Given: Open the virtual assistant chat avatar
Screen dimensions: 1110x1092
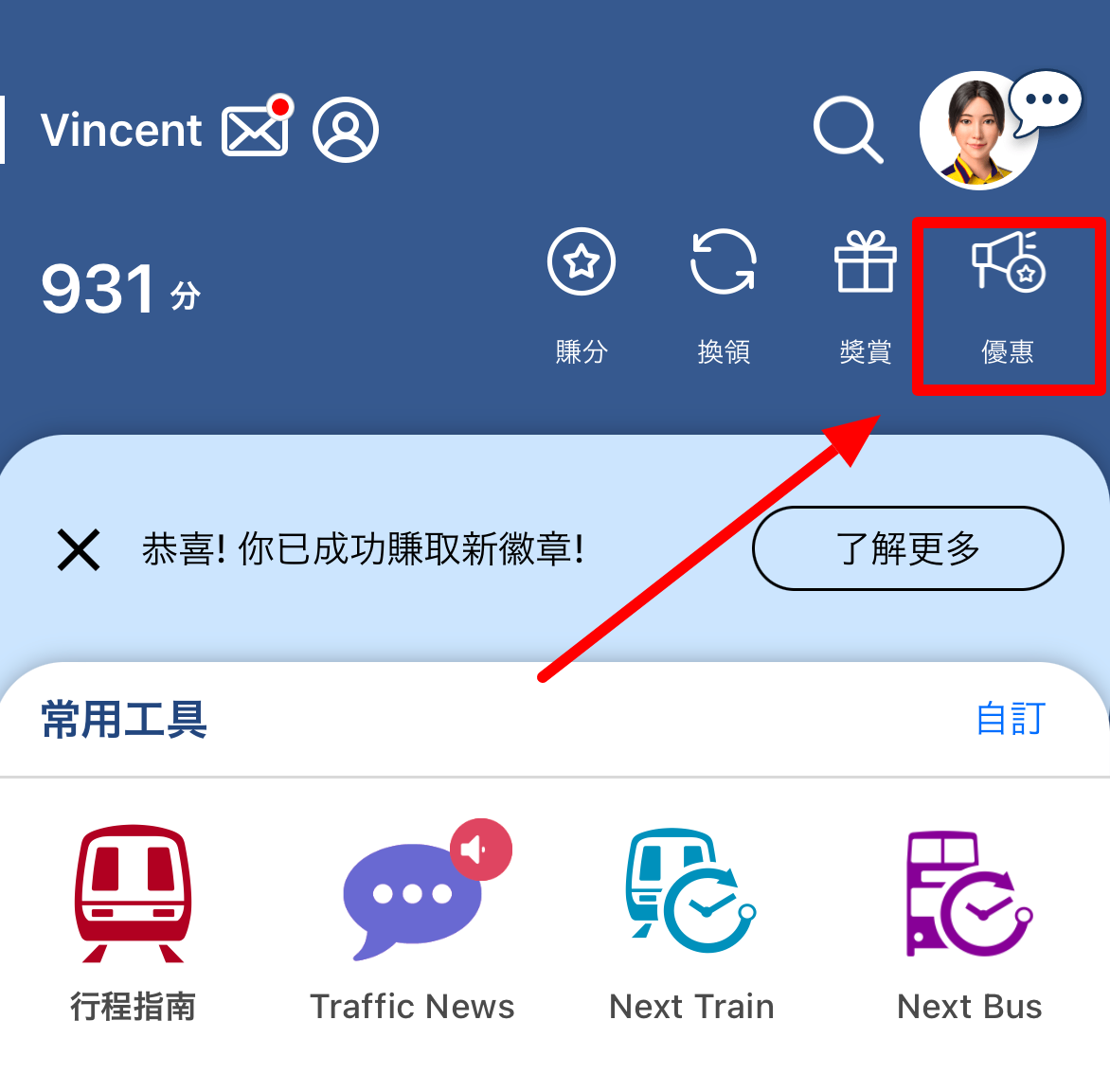Looking at the screenshot, I should point(980,131).
